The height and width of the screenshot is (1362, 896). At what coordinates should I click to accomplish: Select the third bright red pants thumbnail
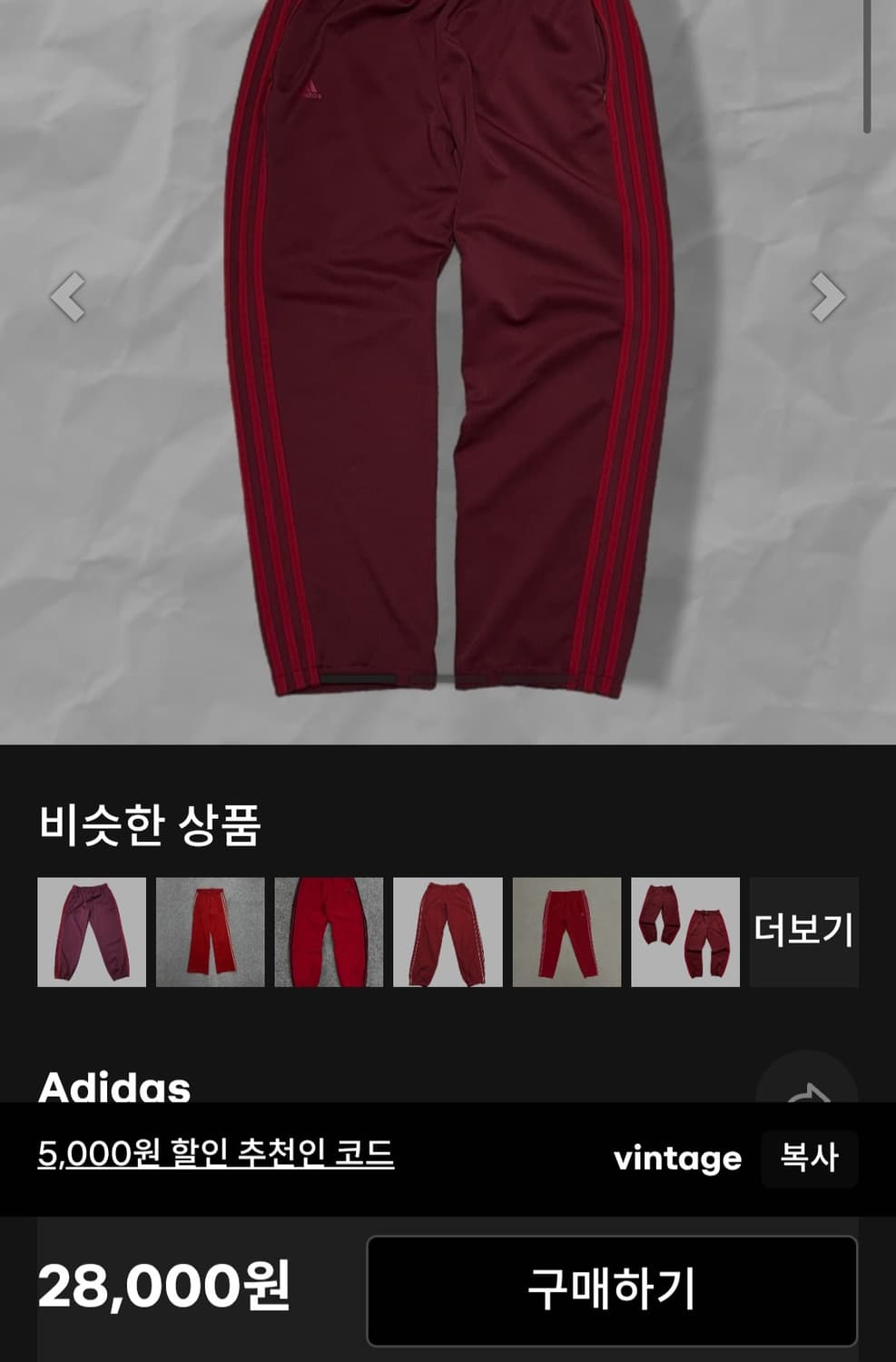327,933
